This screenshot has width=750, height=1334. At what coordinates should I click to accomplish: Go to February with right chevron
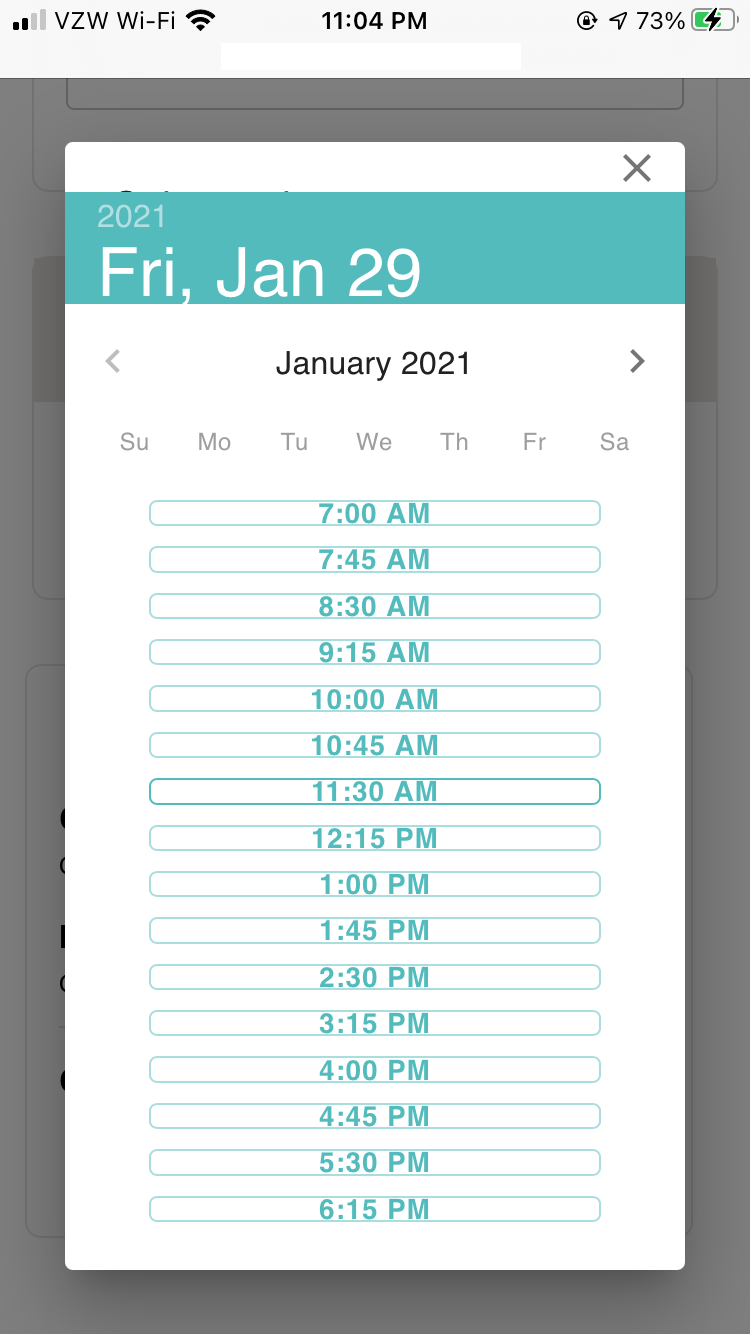(637, 361)
